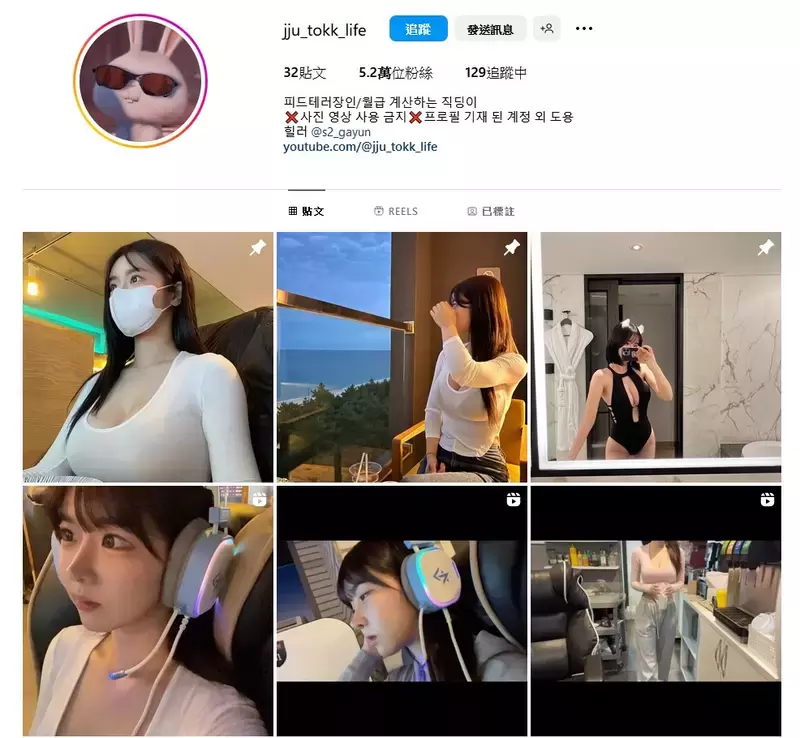800x738 pixels.
Task: Open the pinned mirror selfie post
Action: pyautogui.click(x=655, y=357)
